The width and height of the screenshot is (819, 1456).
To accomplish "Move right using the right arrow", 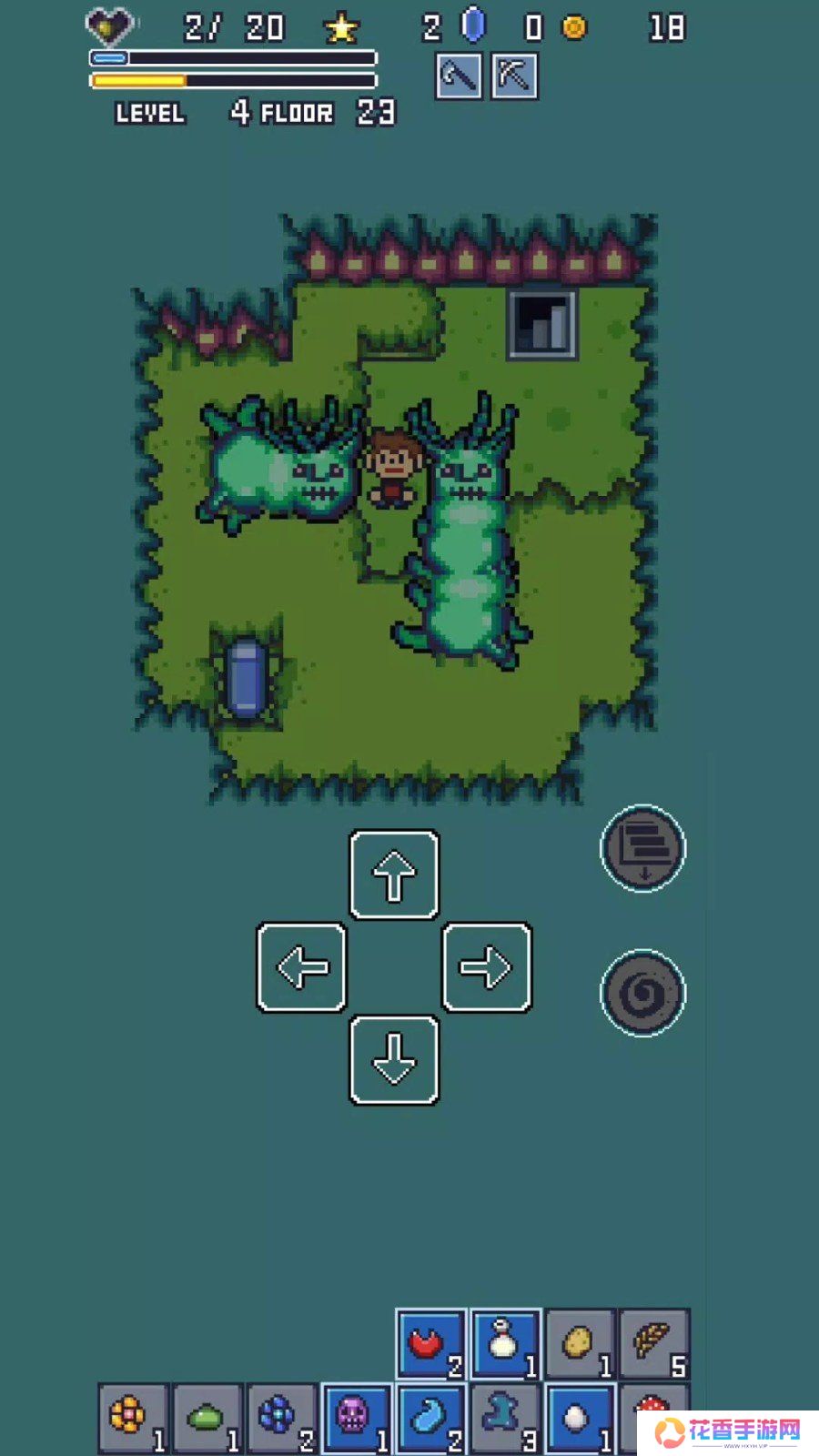I will [487, 967].
